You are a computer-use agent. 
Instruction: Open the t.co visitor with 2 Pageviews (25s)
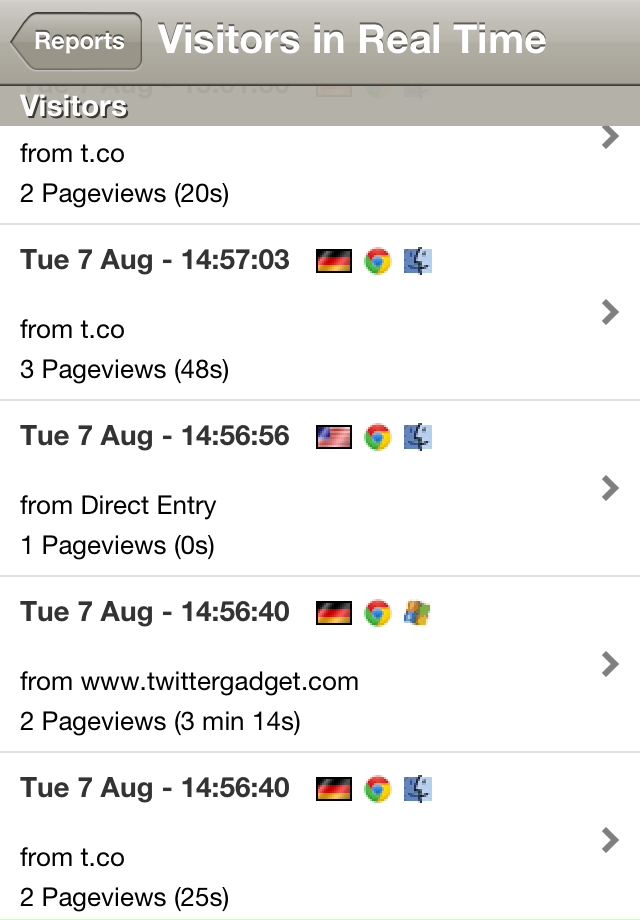tap(320, 841)
